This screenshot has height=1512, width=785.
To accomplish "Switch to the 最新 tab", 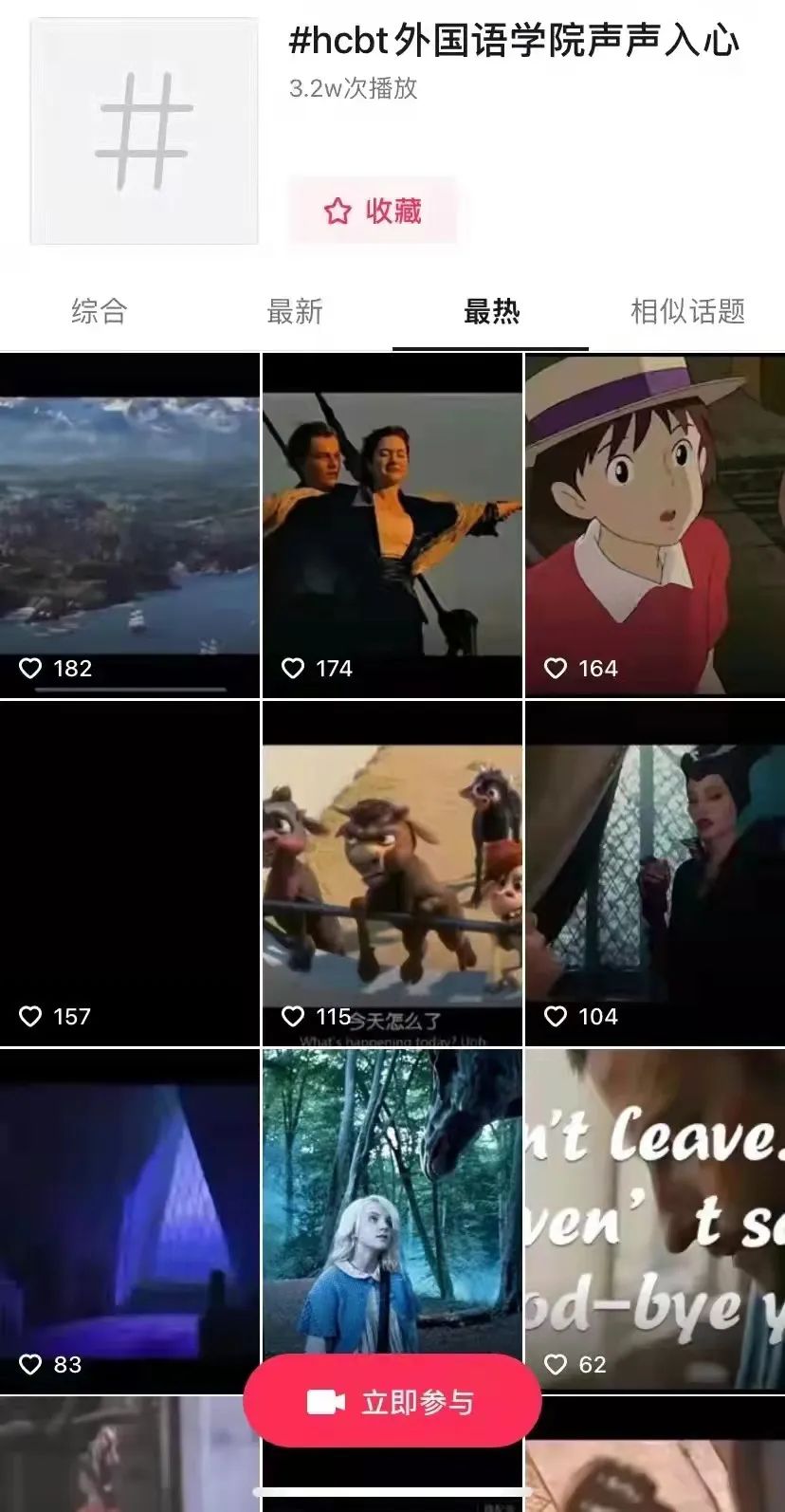I will click(x=295, y=311).
